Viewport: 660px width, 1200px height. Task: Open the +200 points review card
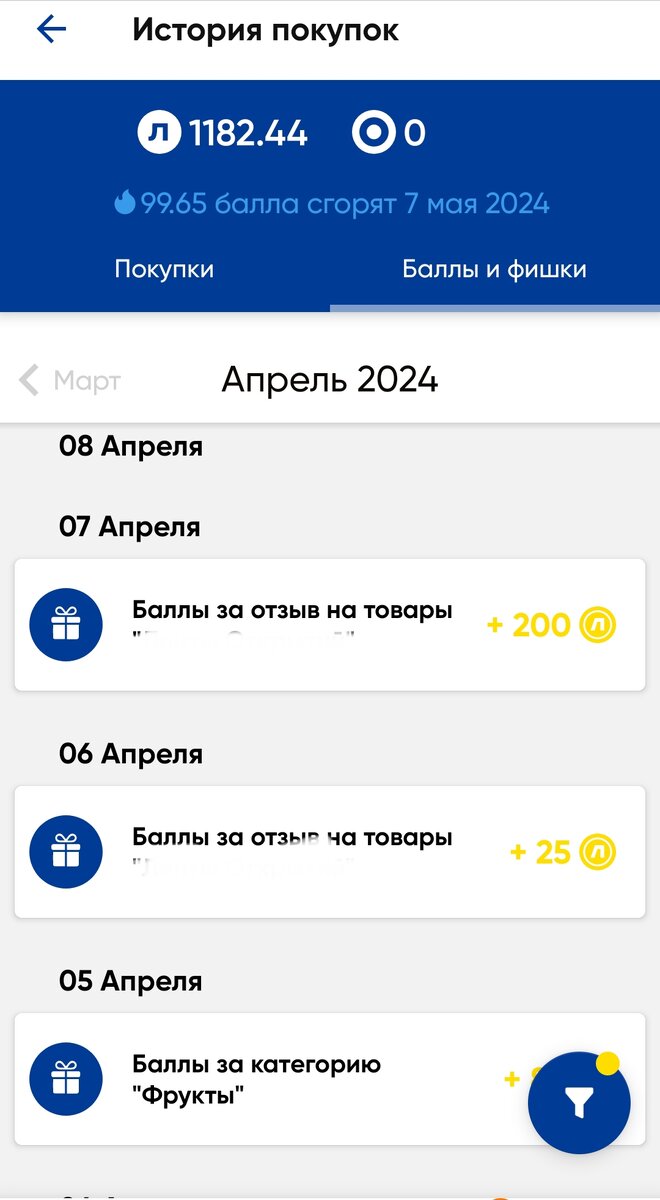(330, 625)
